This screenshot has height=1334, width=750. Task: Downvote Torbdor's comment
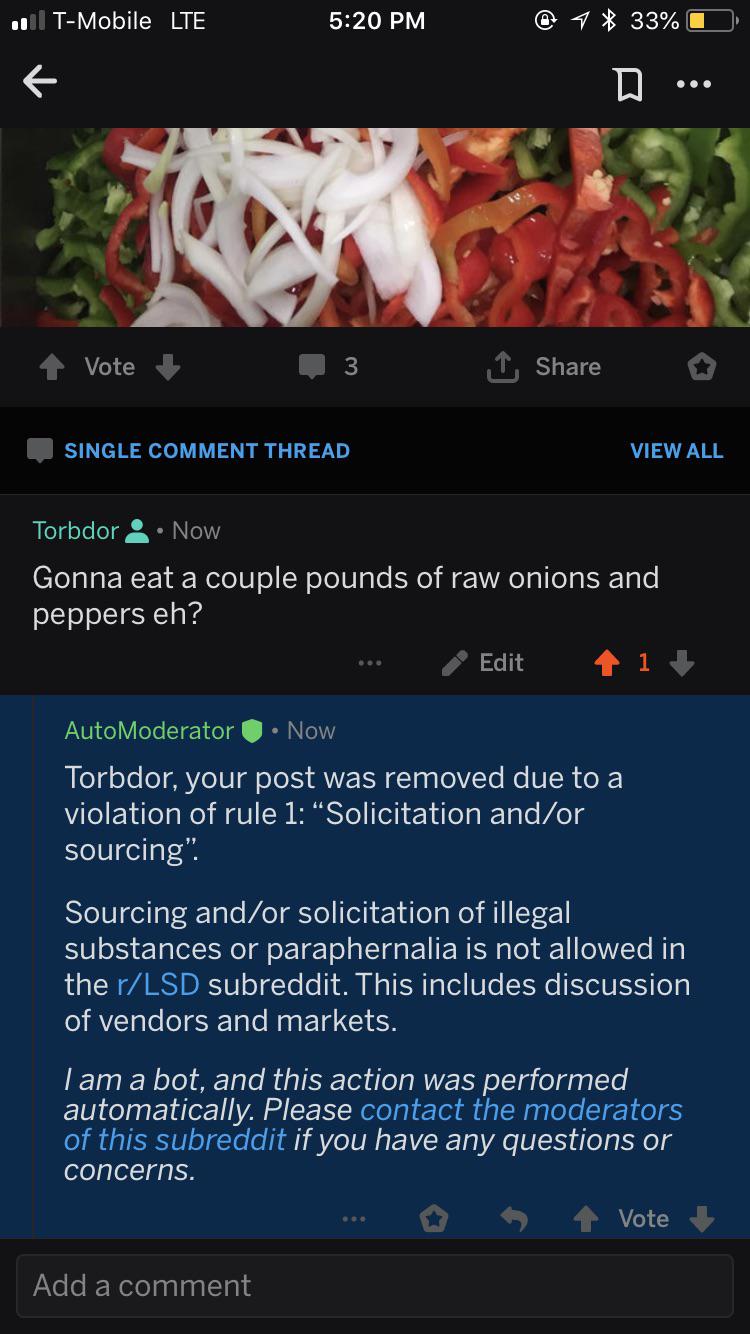[x=682, y=663]
